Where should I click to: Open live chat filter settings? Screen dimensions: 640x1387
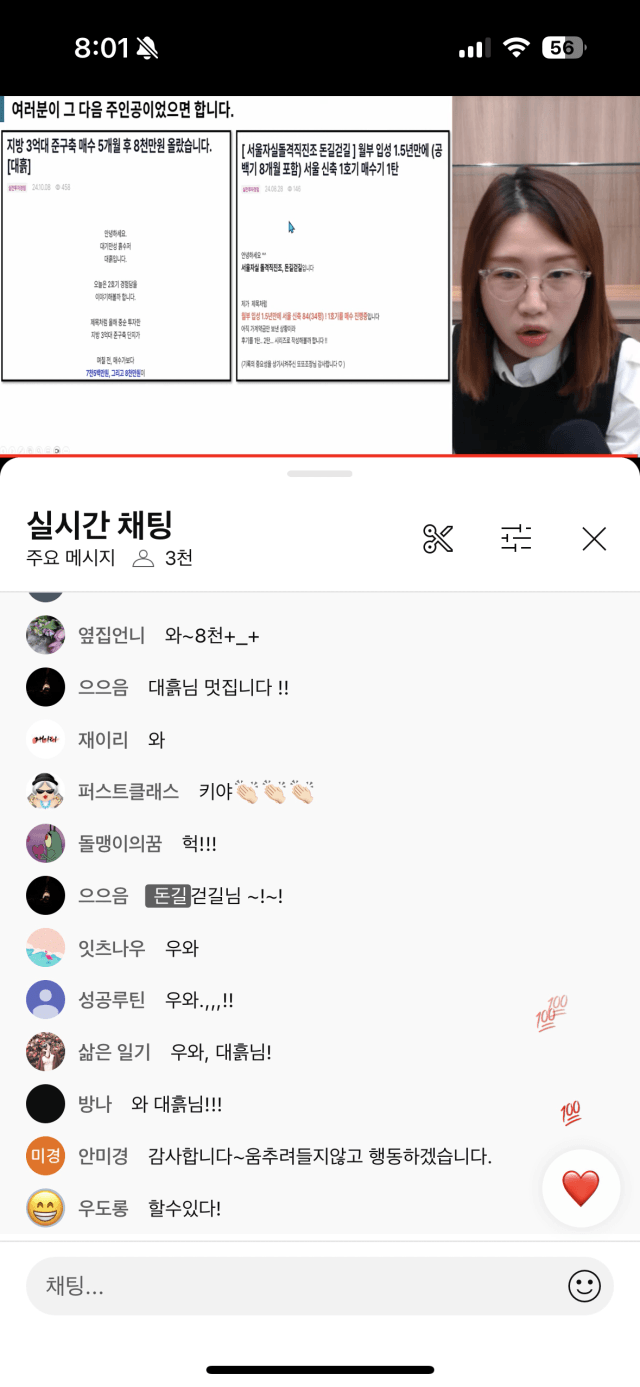516,539
